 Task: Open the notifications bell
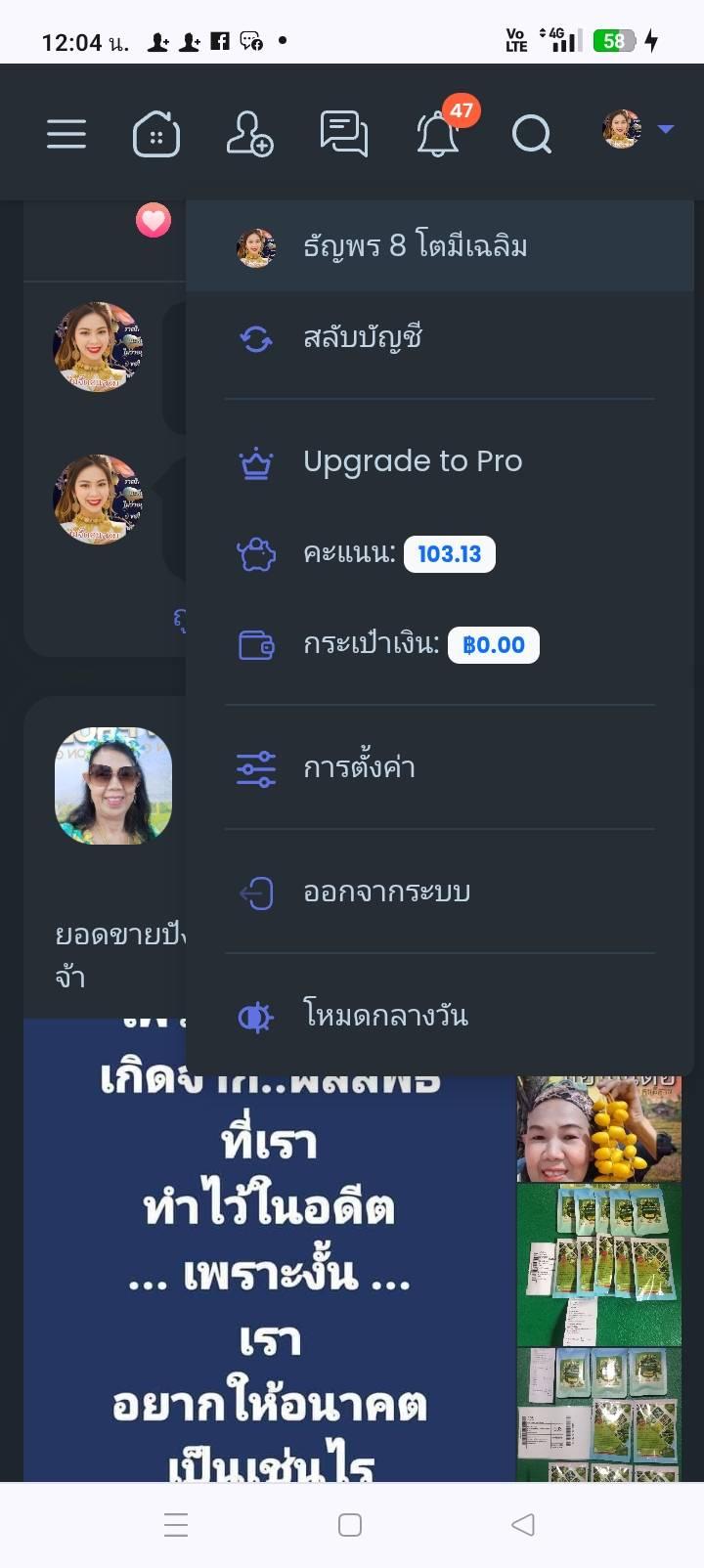tap(437, 133)
